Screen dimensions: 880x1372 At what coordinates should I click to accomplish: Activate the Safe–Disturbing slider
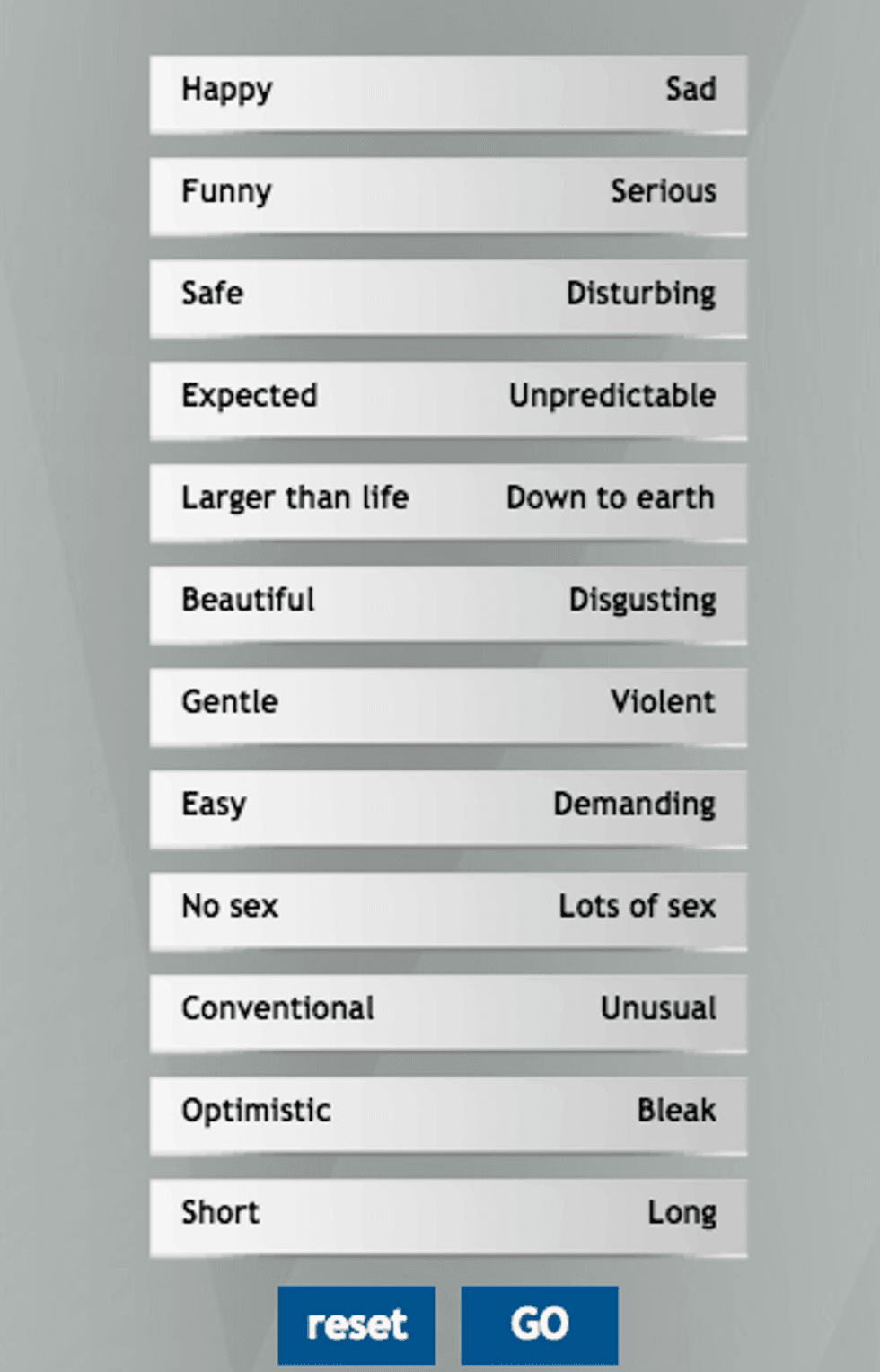pyautogui.click(x=447, y=297)
